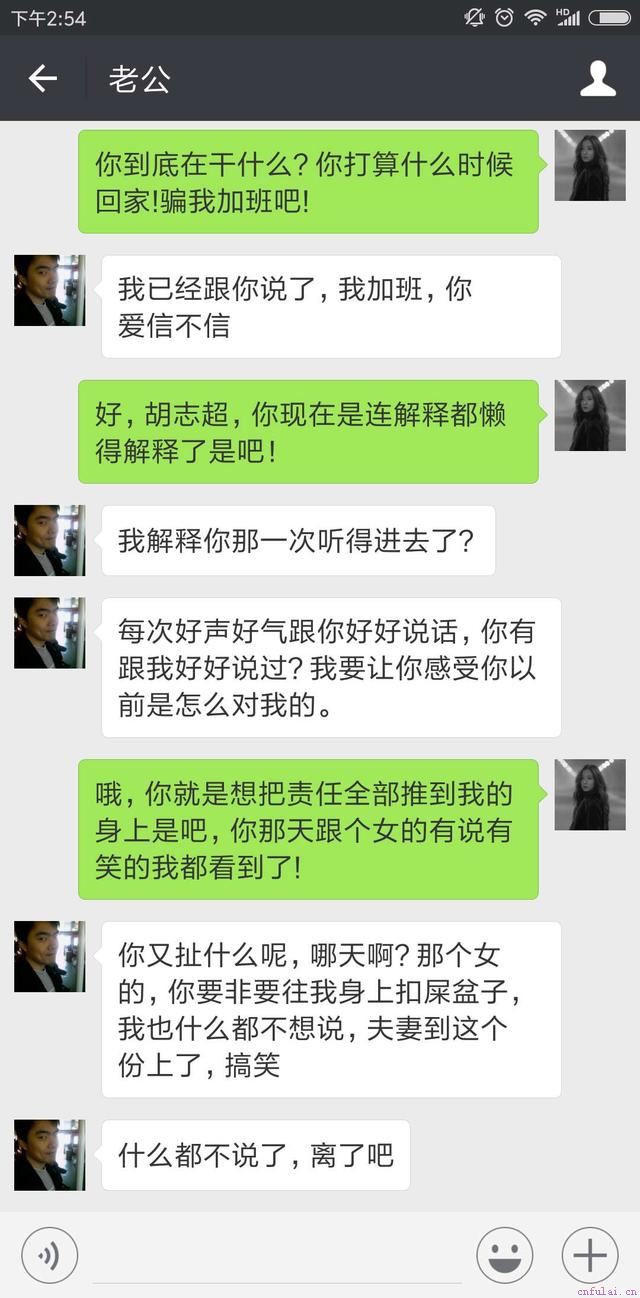Switch to voice message input

[x=49, y=1255]
